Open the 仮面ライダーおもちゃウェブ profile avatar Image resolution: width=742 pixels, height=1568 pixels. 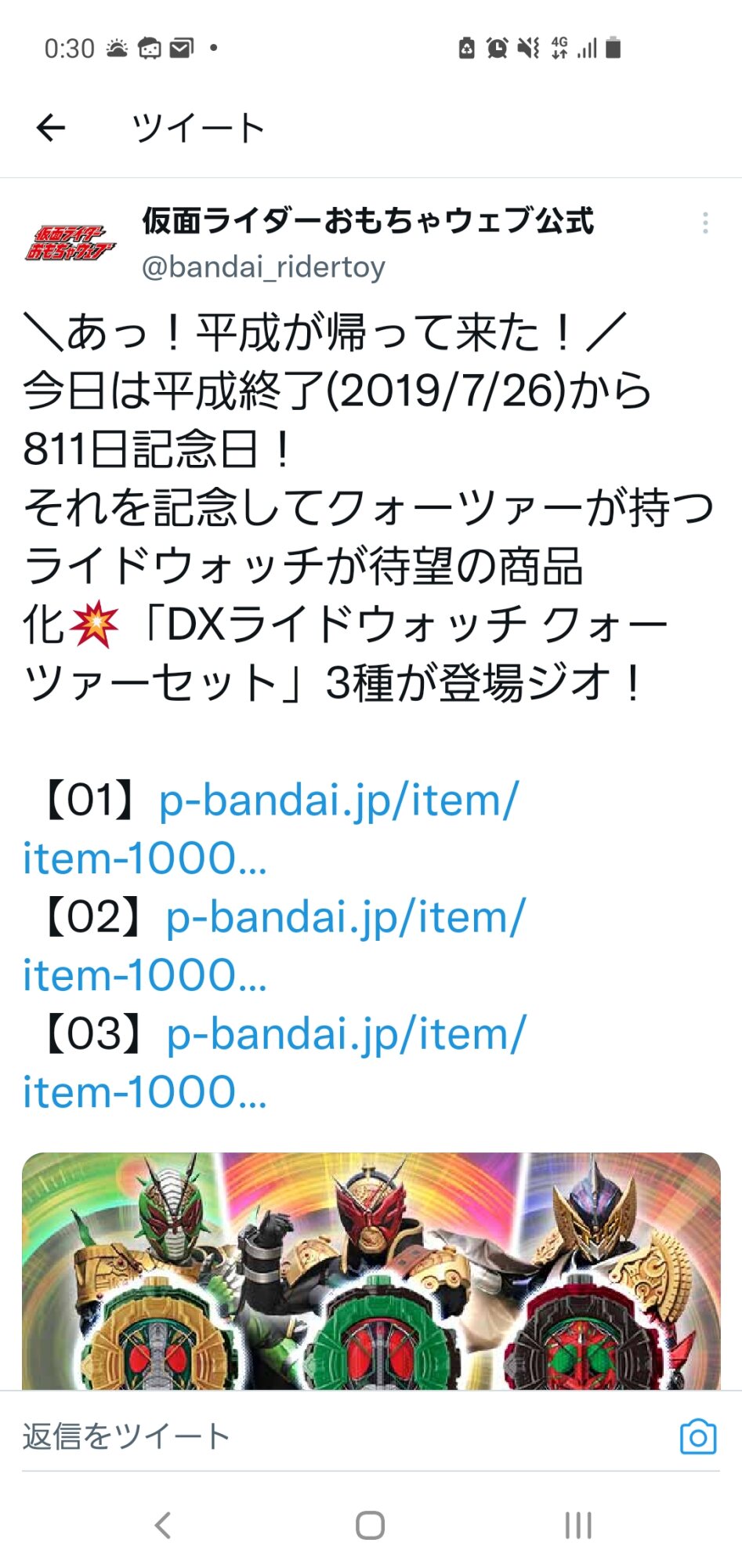[70, 243]
